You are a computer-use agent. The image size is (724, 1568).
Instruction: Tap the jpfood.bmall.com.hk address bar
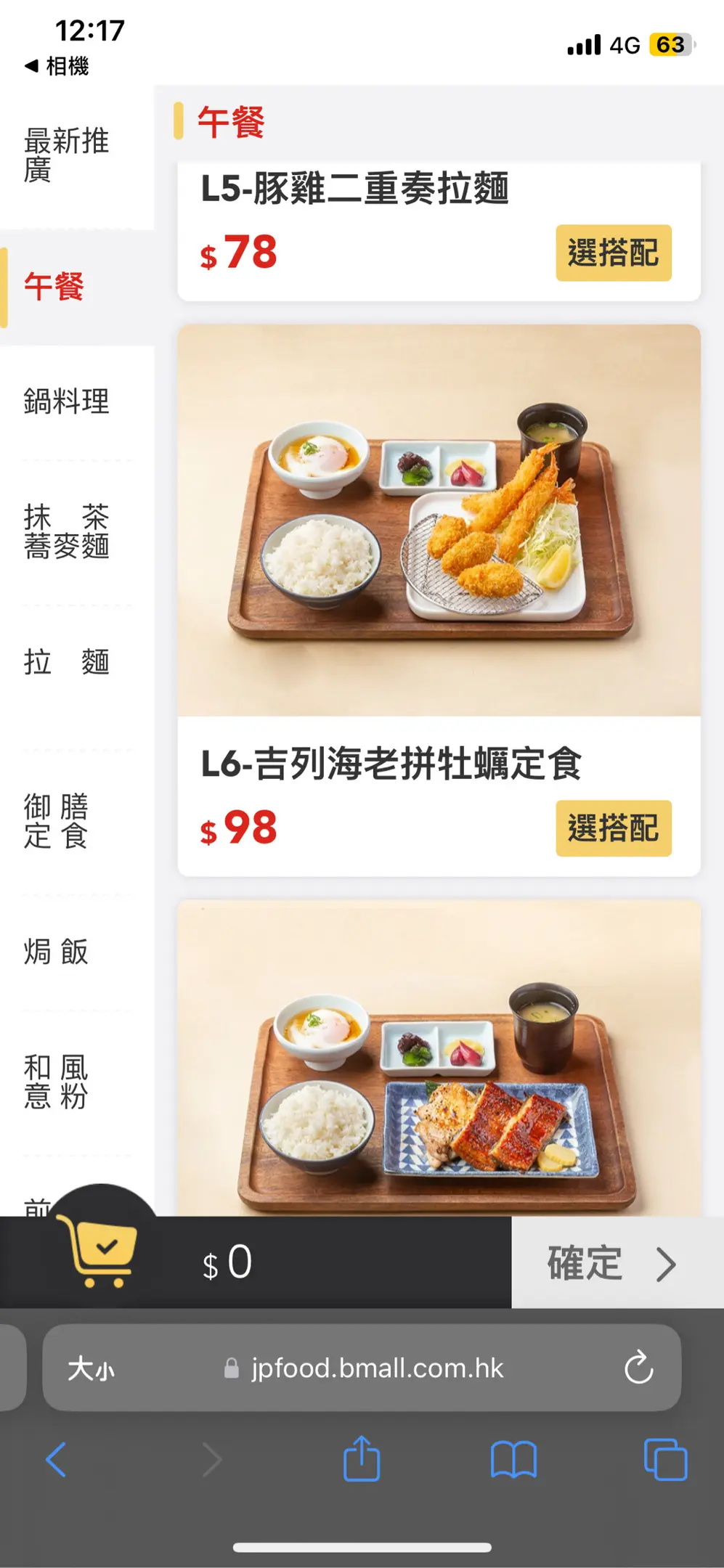click(x=376, y=1368)
